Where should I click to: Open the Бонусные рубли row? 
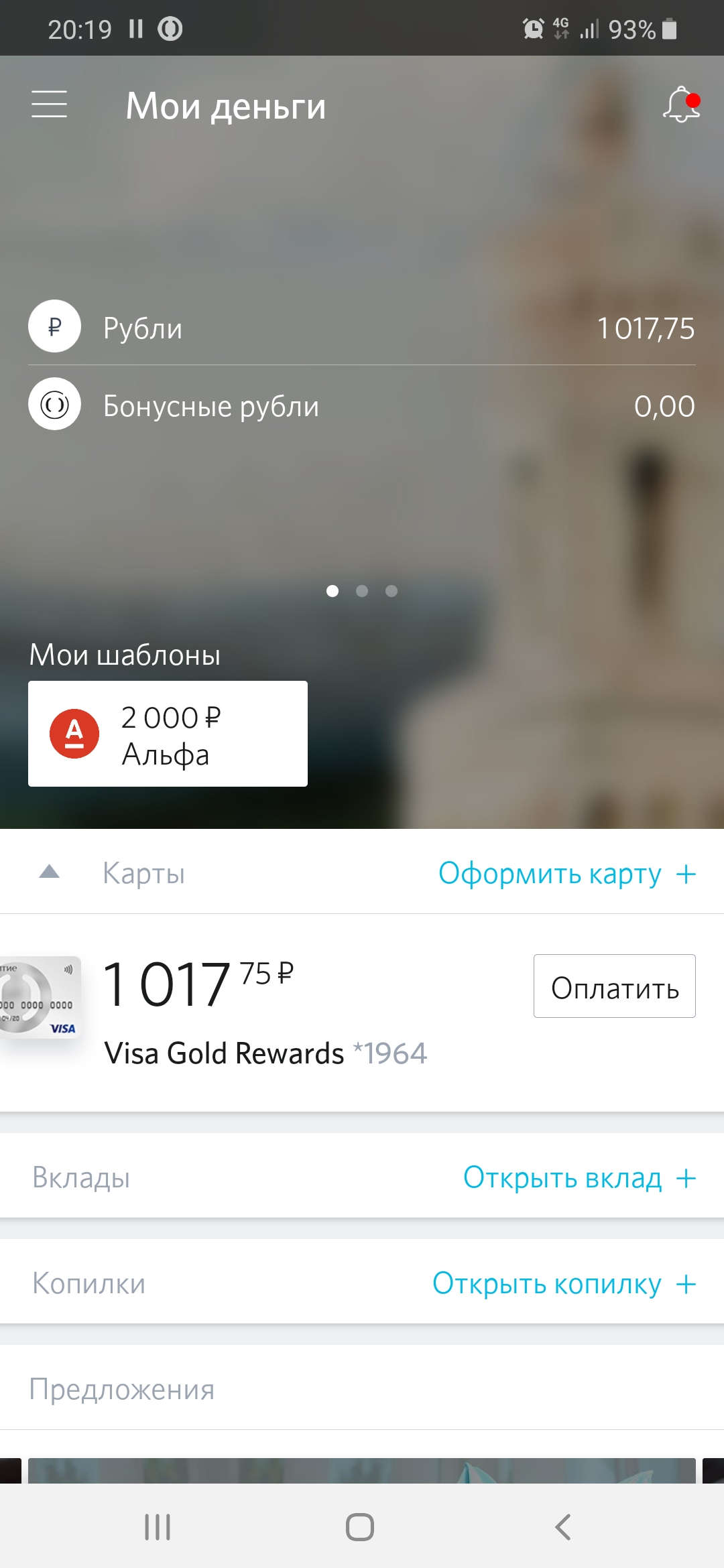(362, 405)
